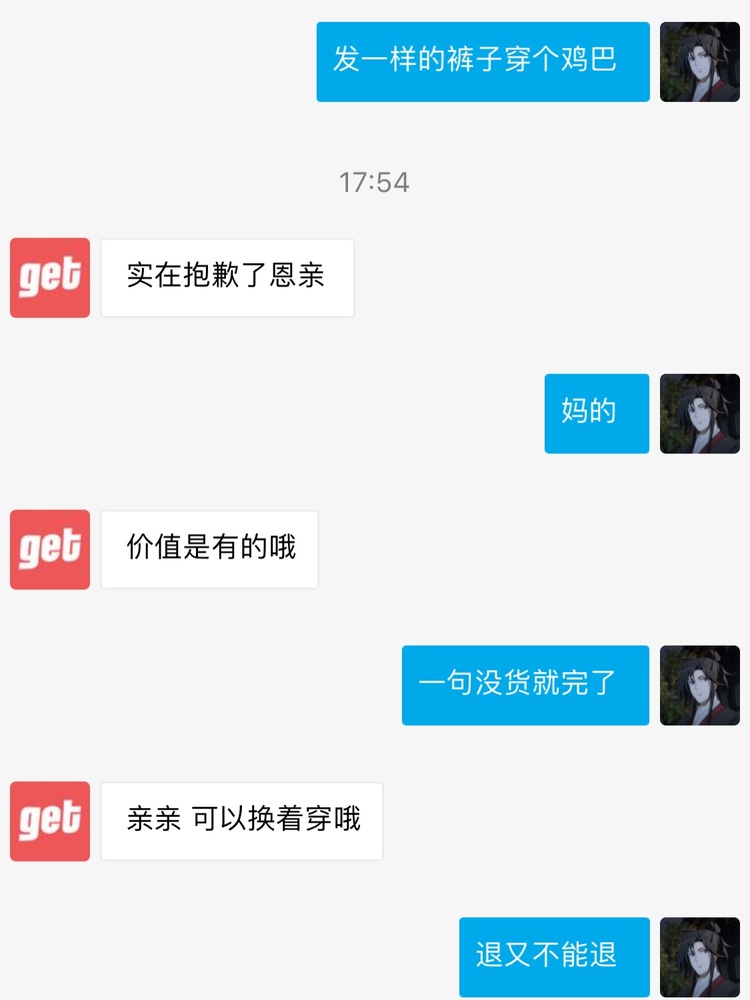Tap your avatar next to "退又不能退"
The width and height of the screenshot is (750, 1000).
(x=699, y=956)
